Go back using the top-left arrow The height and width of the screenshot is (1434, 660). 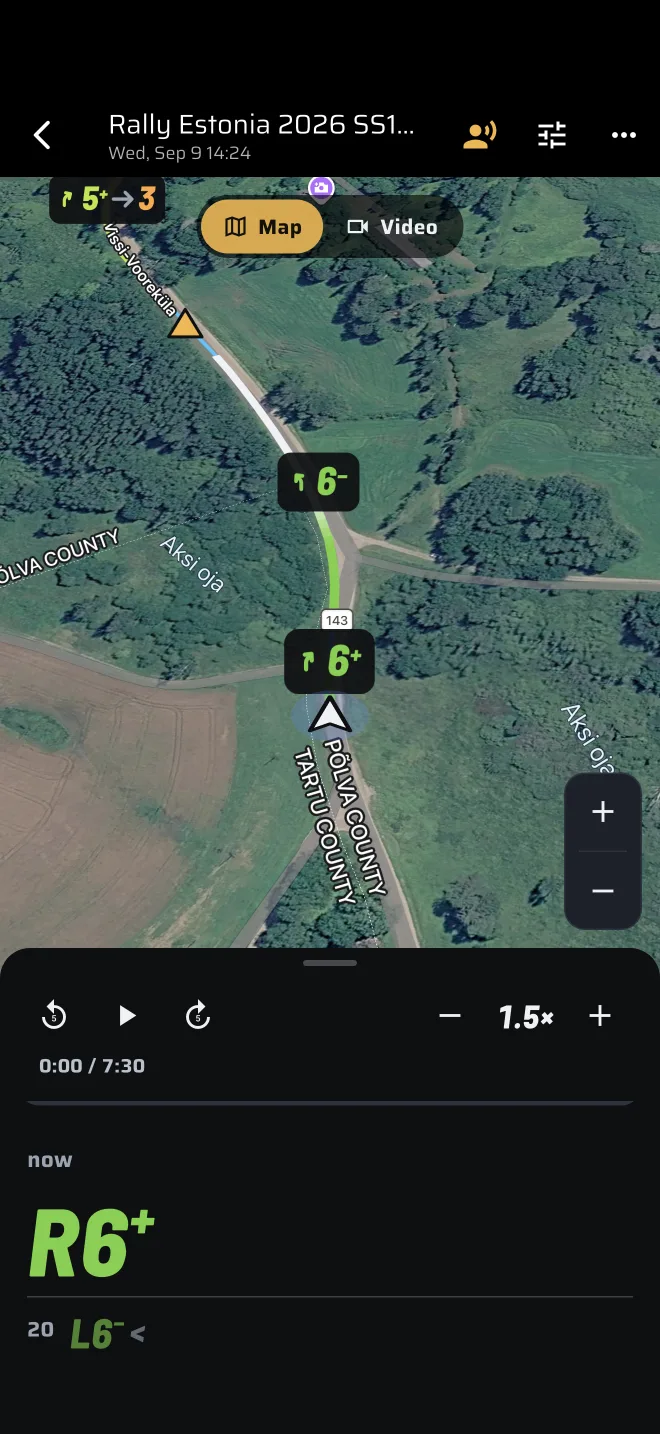coord(42,135)
